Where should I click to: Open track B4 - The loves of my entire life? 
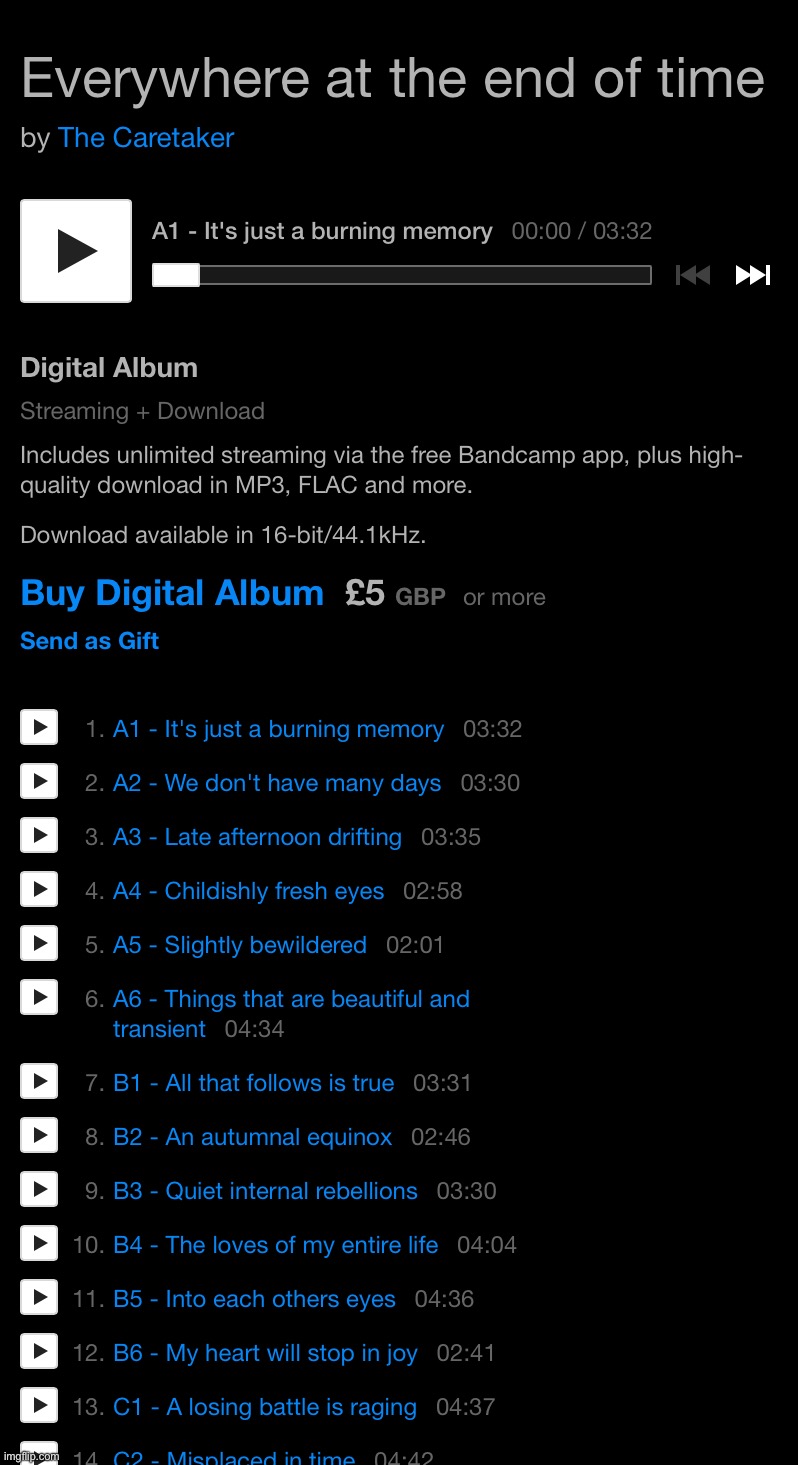pos(276,1245)
